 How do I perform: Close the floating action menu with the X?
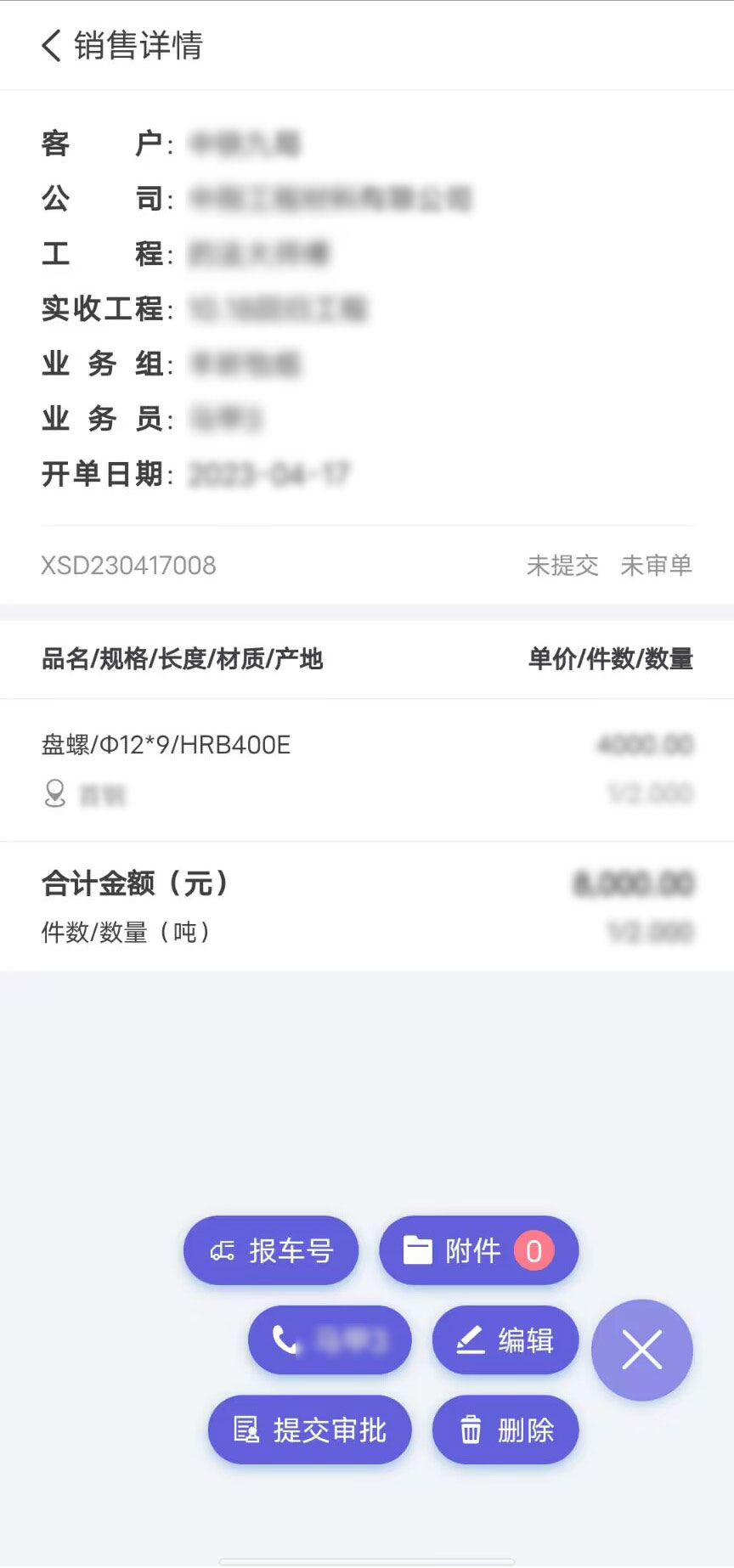[642, 1351]
